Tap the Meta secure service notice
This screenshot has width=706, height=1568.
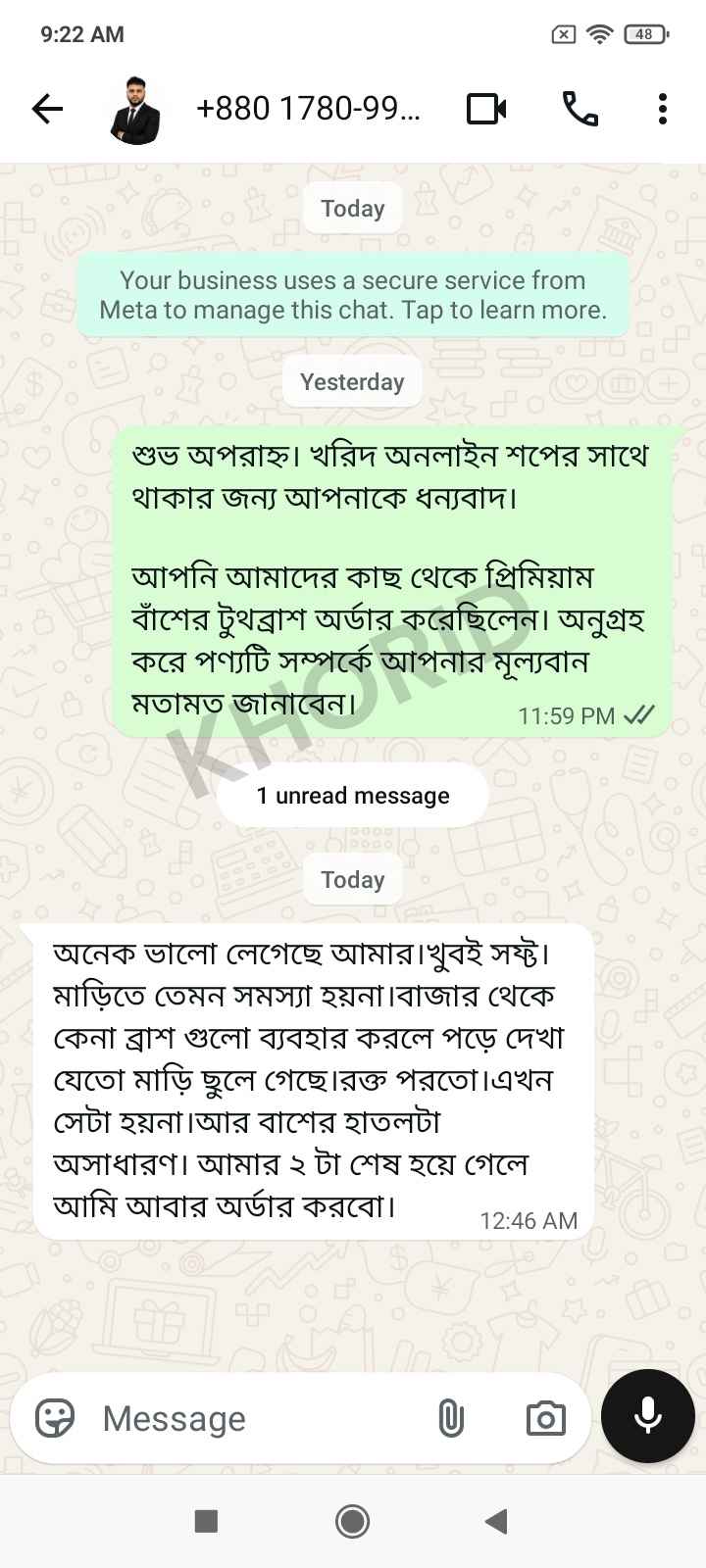tap(353, 295)
